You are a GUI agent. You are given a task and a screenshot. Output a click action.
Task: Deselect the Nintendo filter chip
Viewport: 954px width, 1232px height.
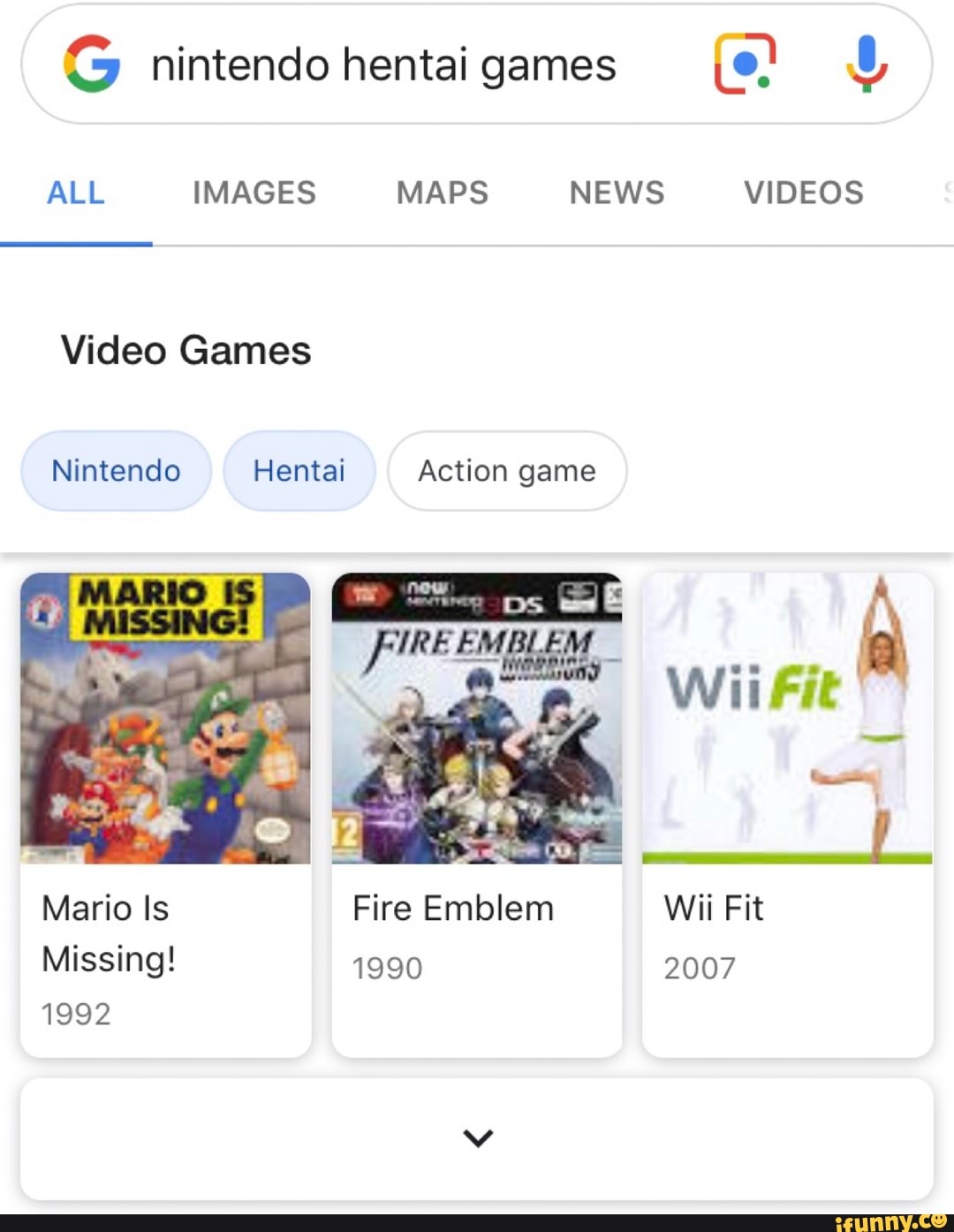pyautogui.click(x=116, y=471)
